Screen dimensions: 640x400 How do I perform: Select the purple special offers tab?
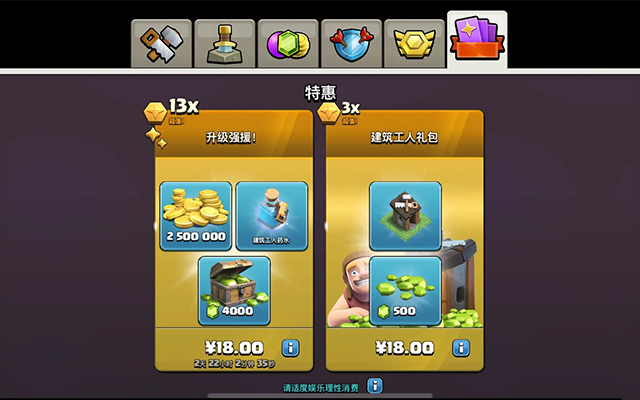pyautogui.click(x=477, y=40)
